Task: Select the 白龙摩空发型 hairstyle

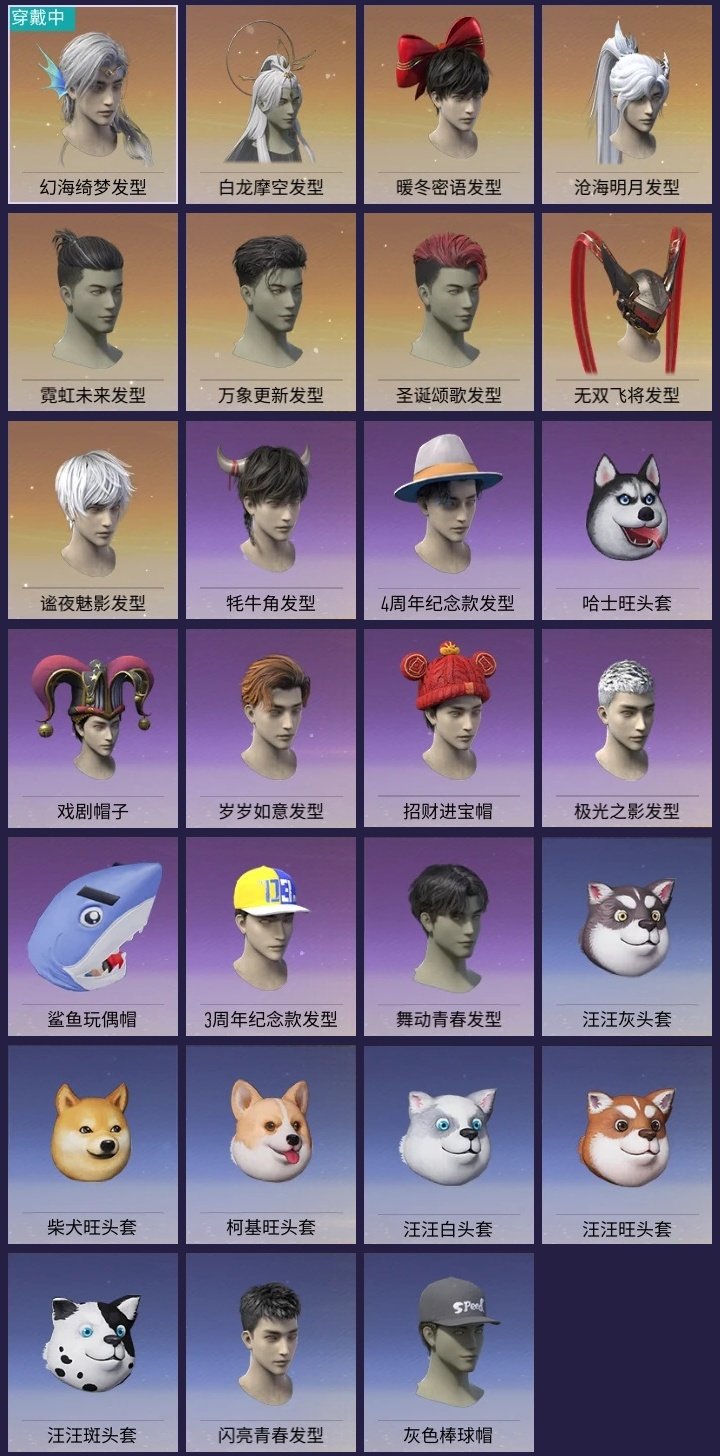Action: (270, 100)
